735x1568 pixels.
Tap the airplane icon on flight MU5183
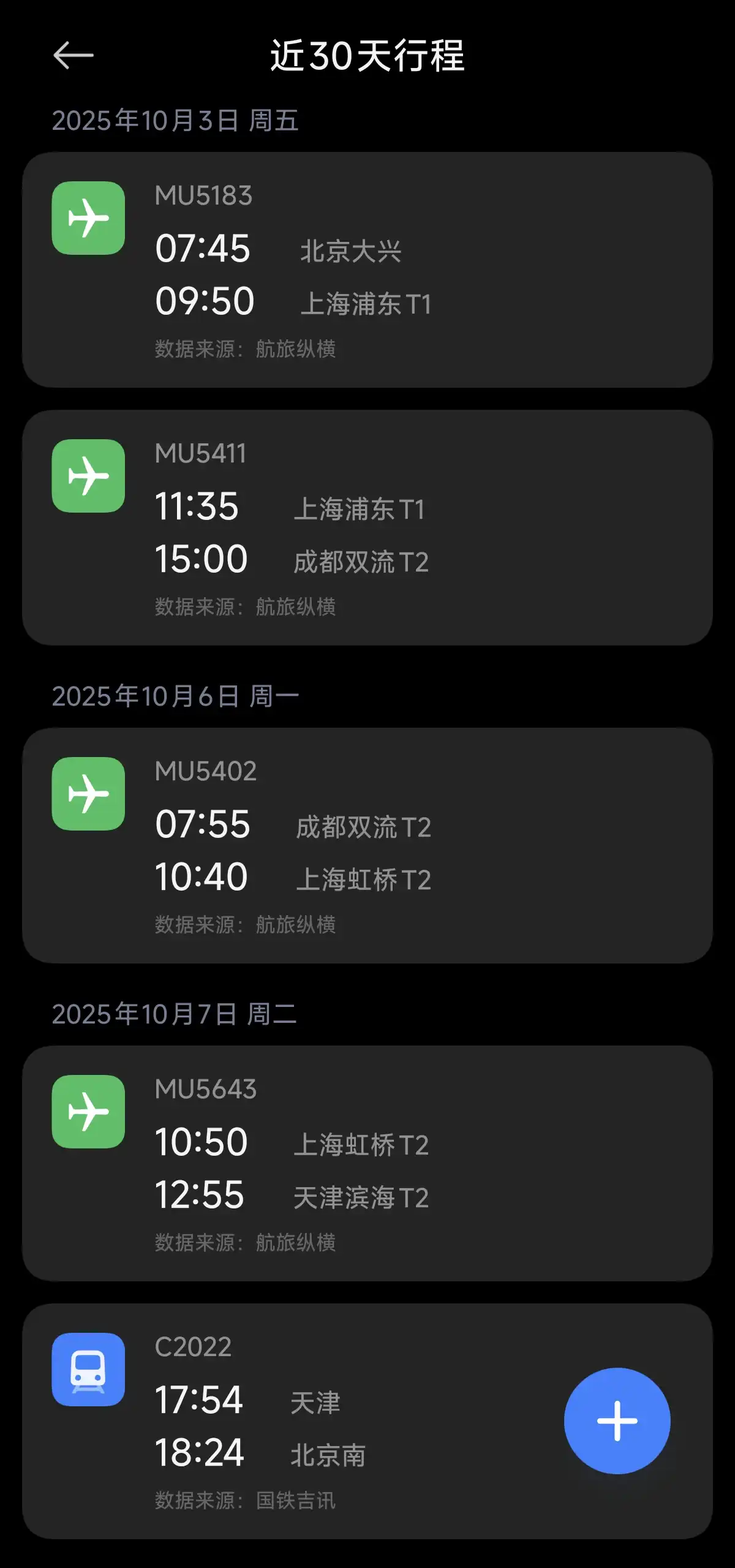tap(89, 218)
